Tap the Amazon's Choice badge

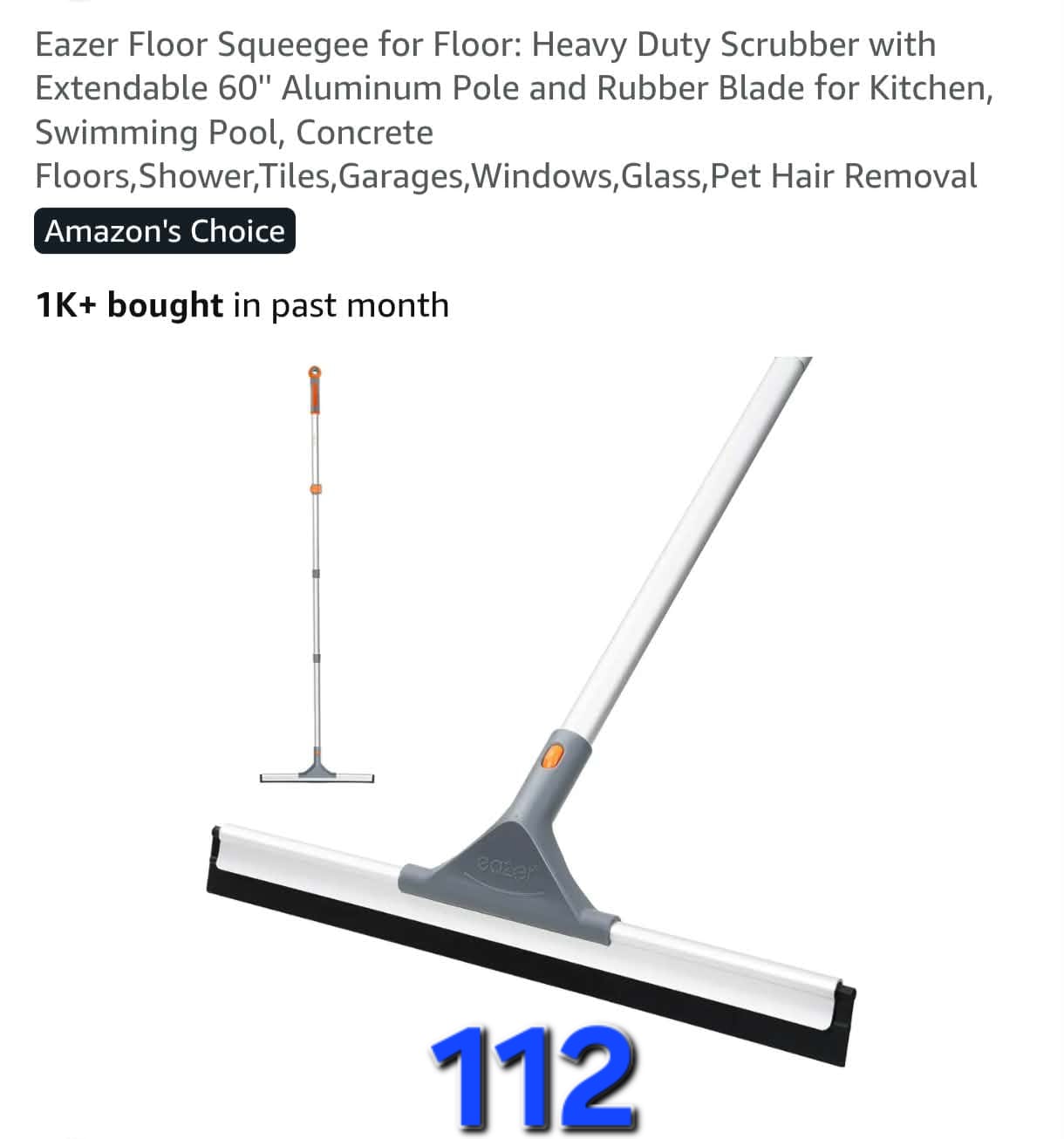pyautogui.click(x=165, y=231)
